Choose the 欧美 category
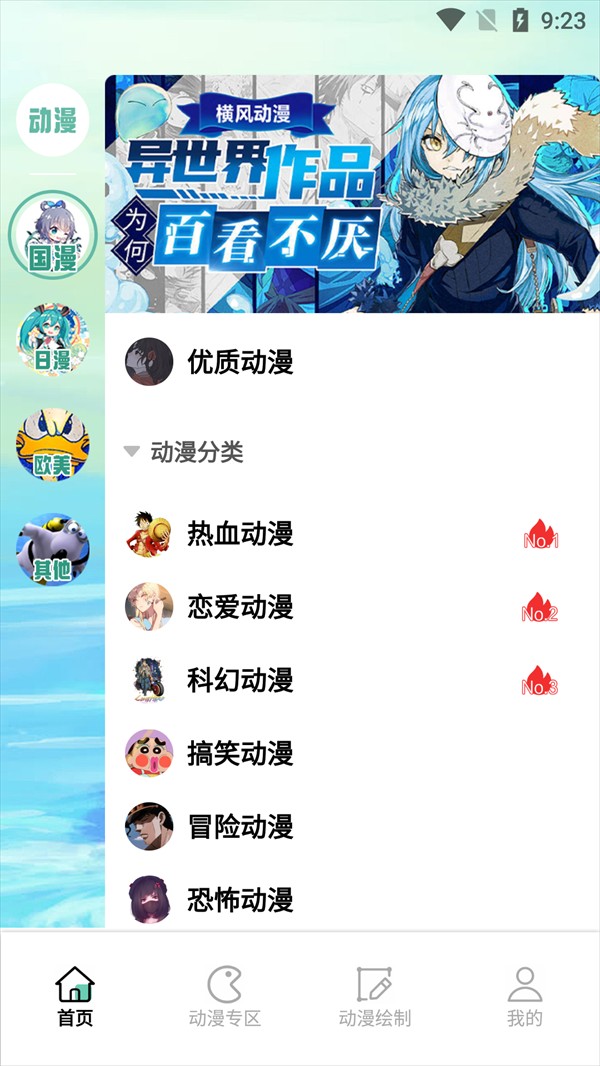The width and height of the screenshot is (600, 1066). tap(52, 444)
